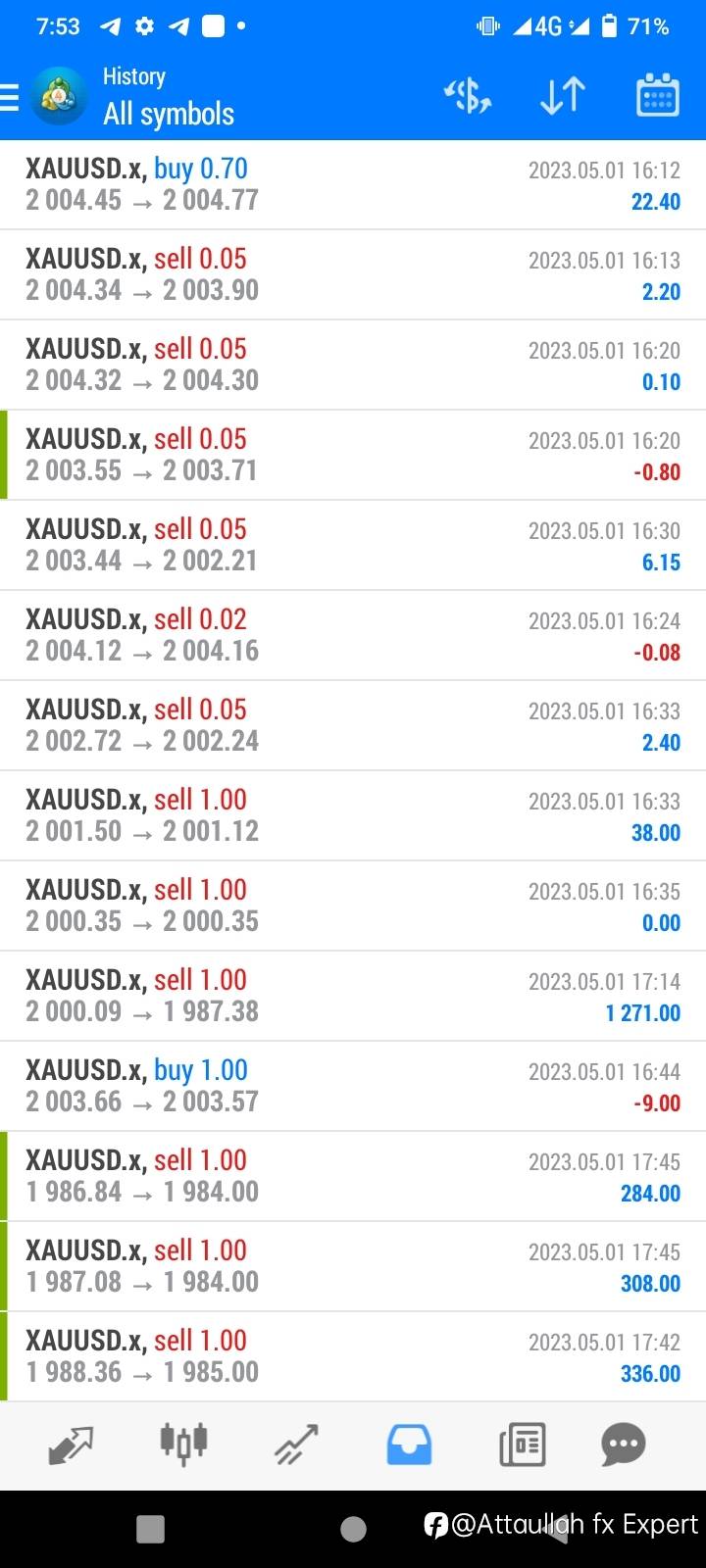Switch to the Chart candlestick tab
The width and height of the screenshot is (706, 1568).
183,1444
